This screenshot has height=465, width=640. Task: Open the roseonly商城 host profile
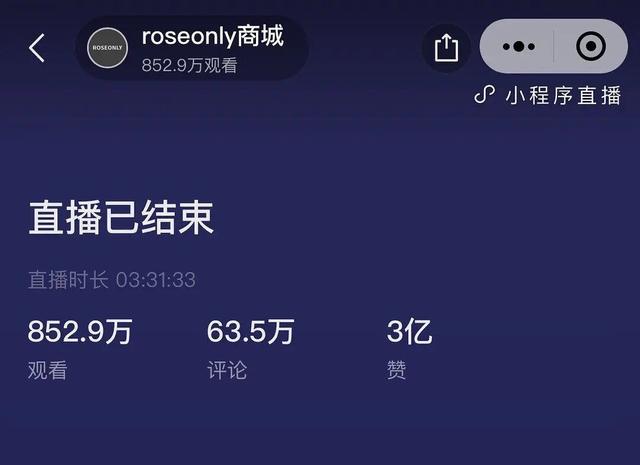click(190, 48)
